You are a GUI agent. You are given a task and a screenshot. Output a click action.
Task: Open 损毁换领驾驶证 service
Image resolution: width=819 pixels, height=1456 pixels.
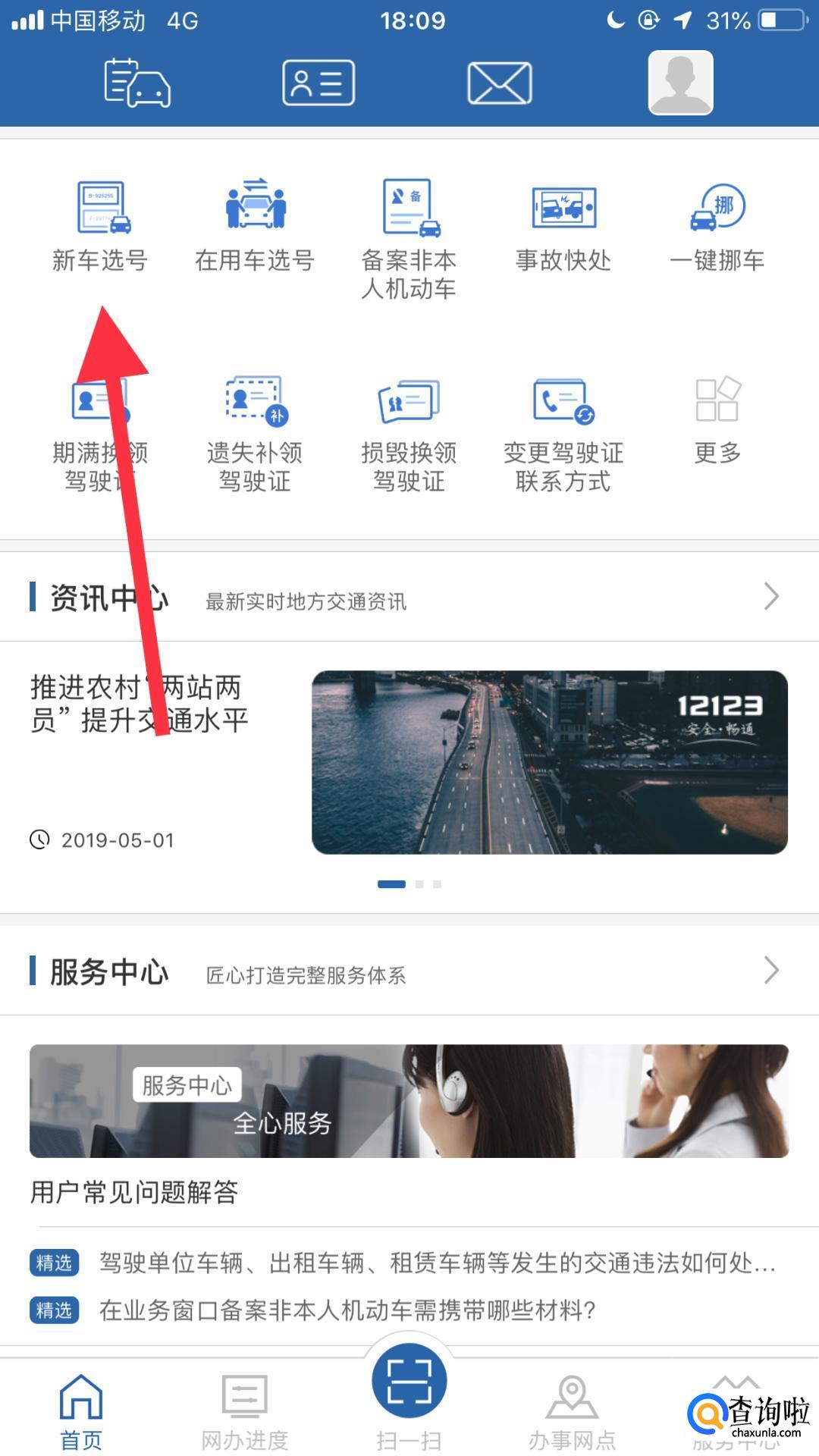point(409,434)
